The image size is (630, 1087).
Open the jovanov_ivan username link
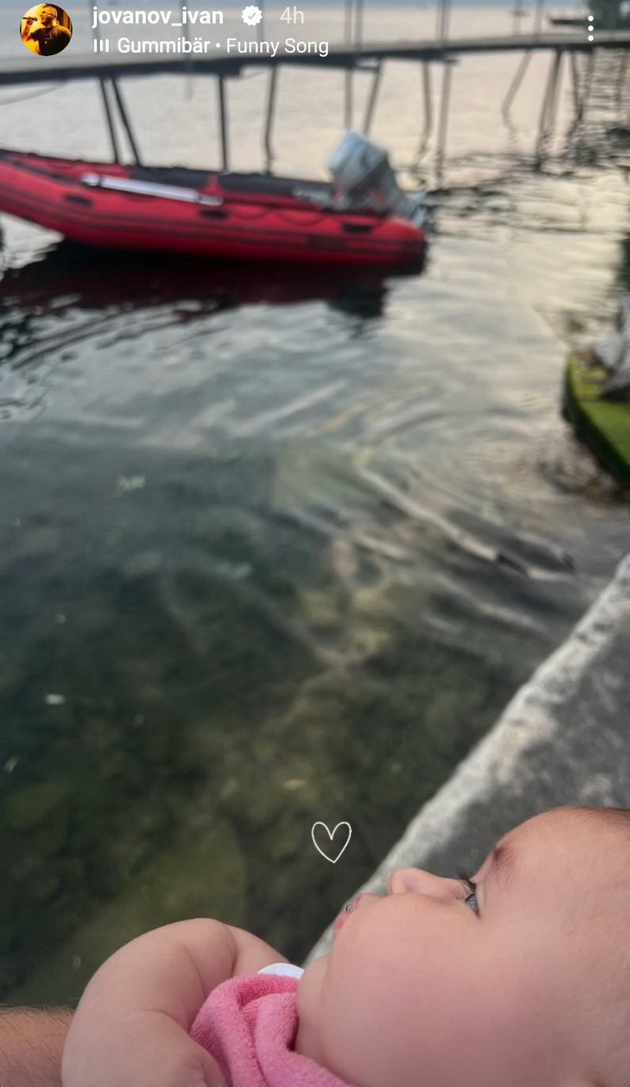tap(157, 16)
